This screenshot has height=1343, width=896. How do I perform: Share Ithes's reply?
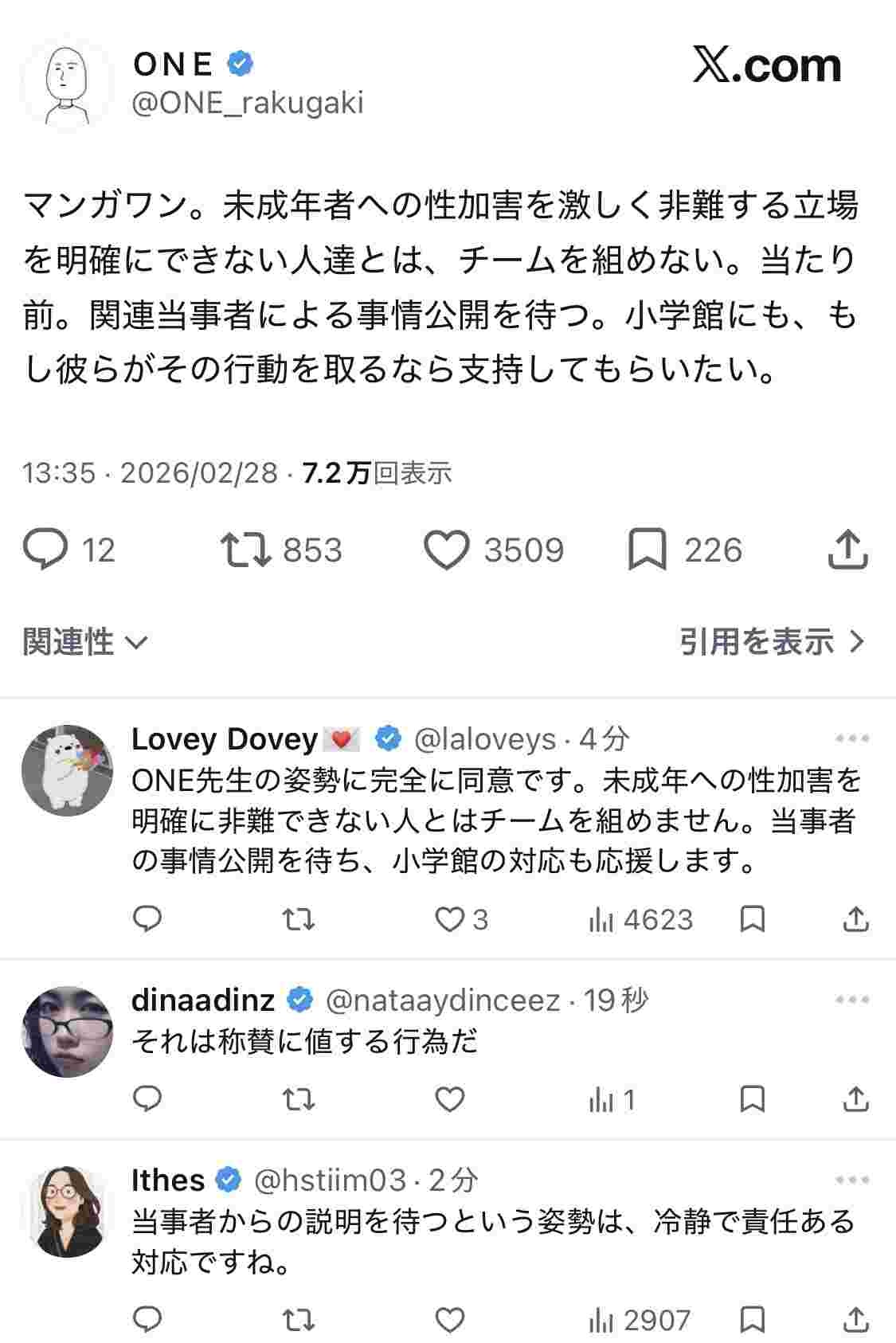[x=855, y=1320]
